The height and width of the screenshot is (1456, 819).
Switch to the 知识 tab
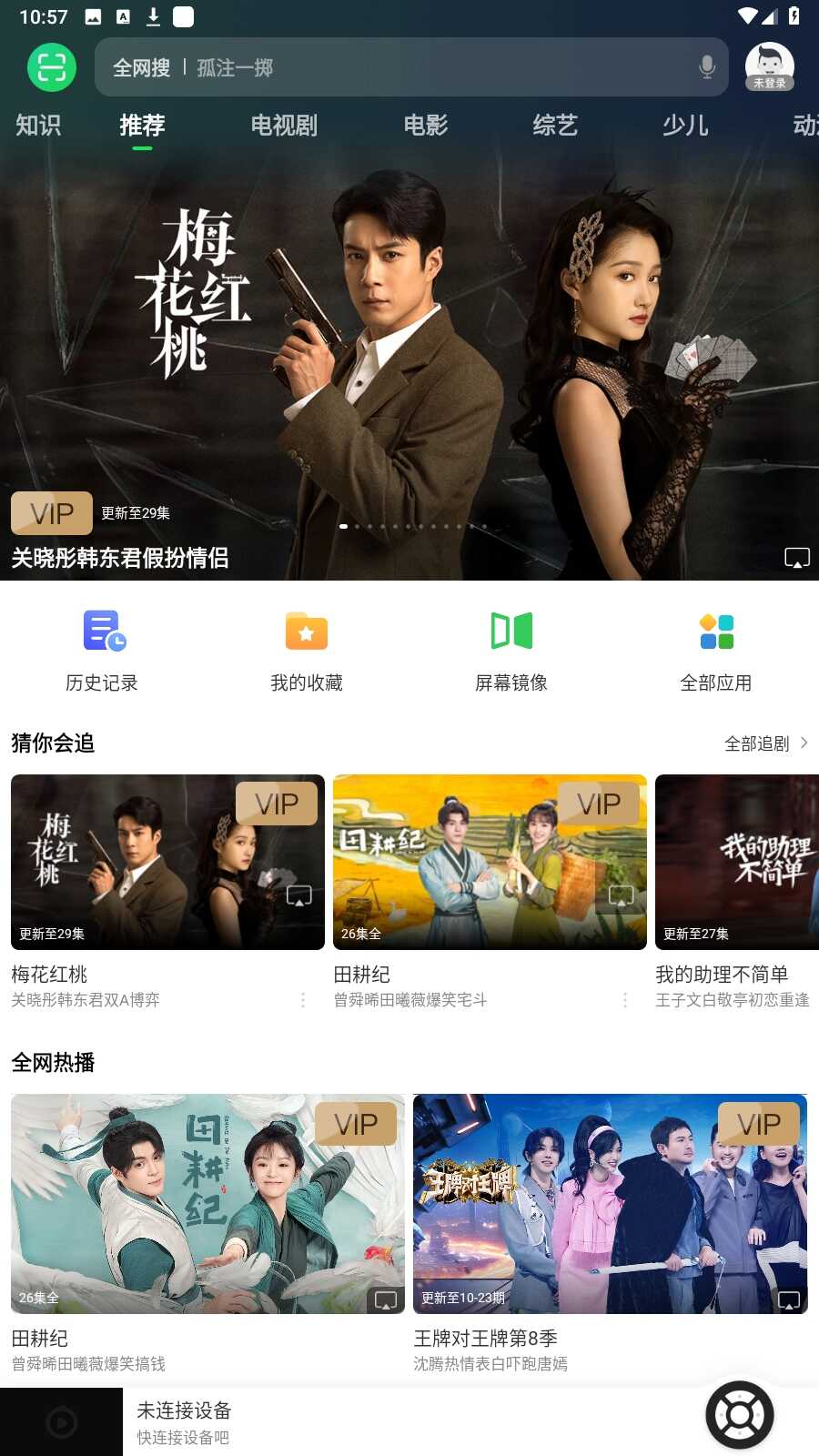coord(38,126)
